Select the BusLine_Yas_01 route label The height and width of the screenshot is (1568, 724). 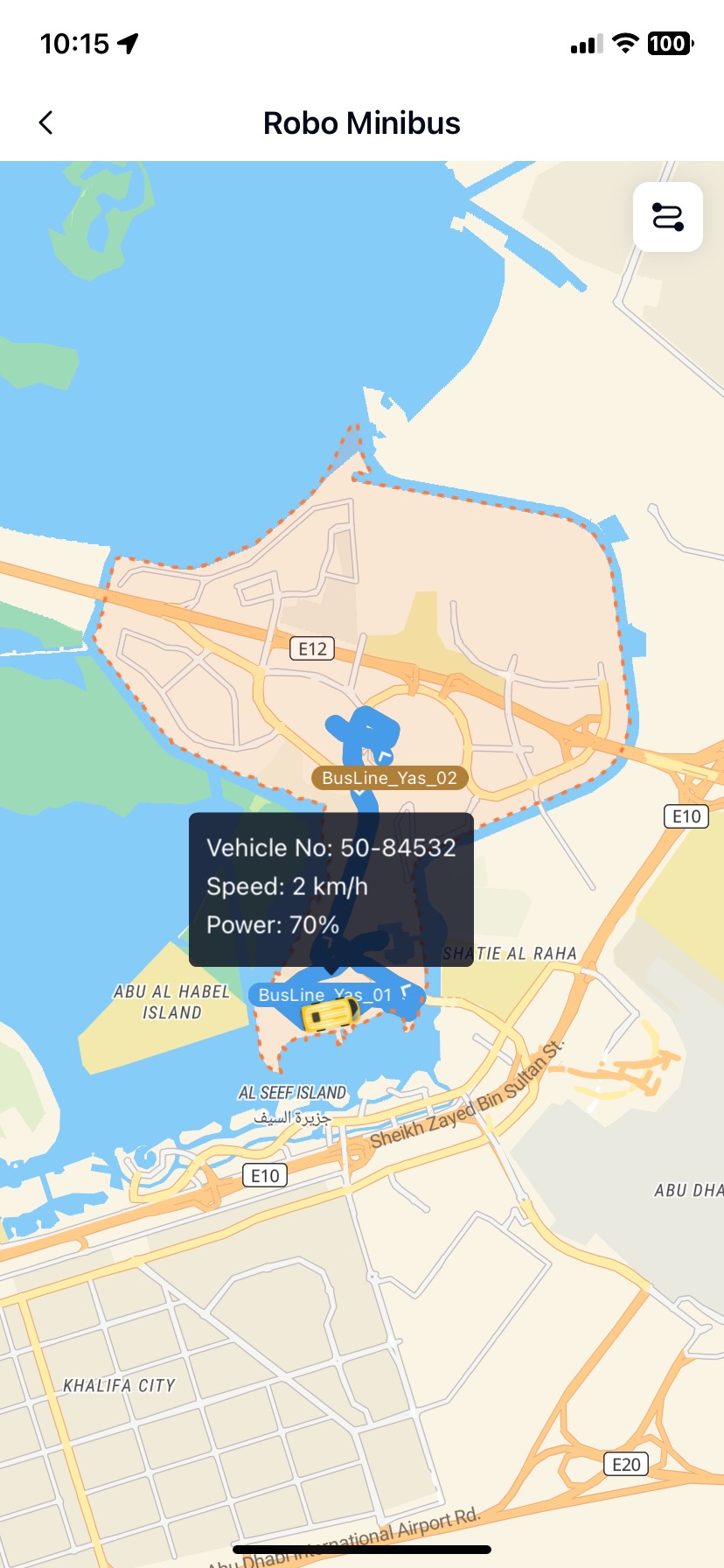[324, 995]
